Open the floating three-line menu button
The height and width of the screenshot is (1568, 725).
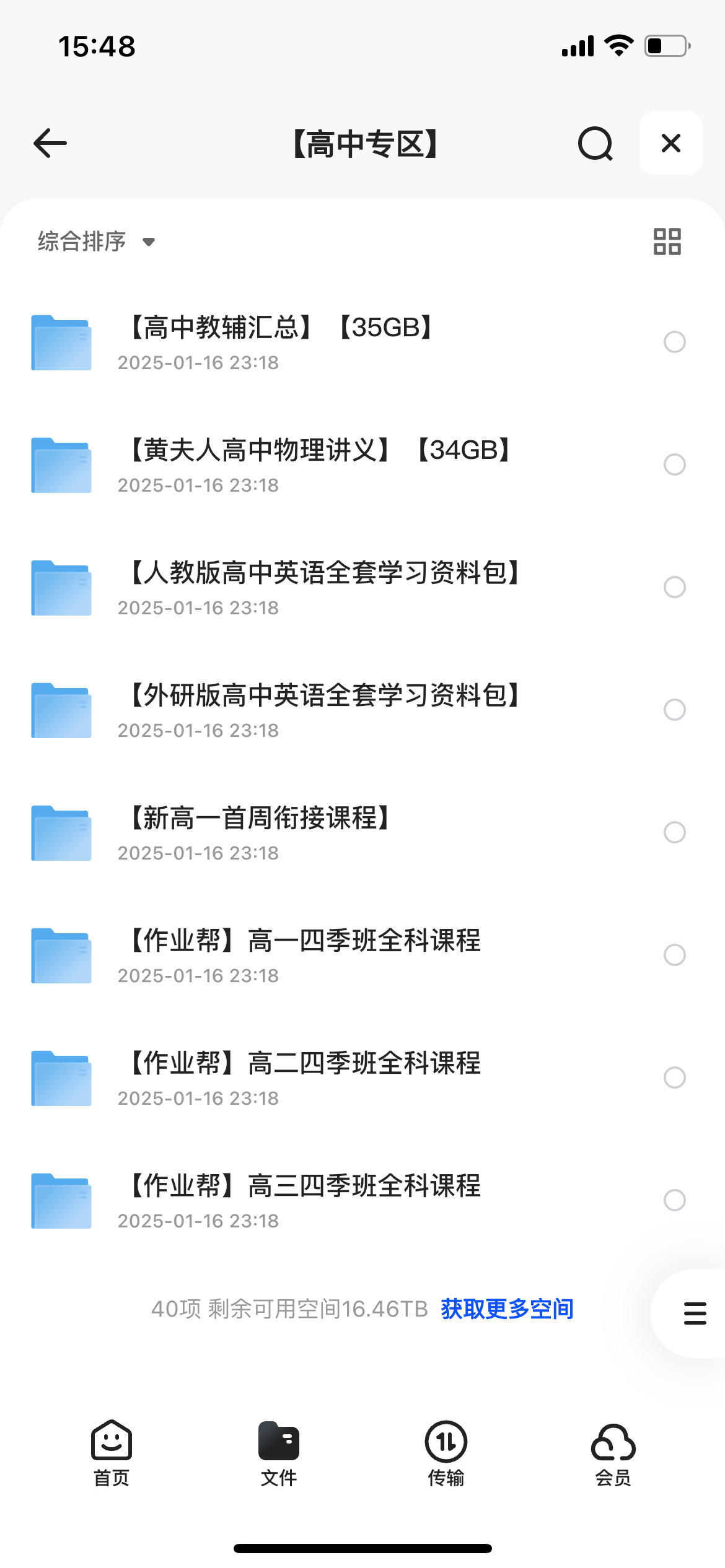(695, 1313)
